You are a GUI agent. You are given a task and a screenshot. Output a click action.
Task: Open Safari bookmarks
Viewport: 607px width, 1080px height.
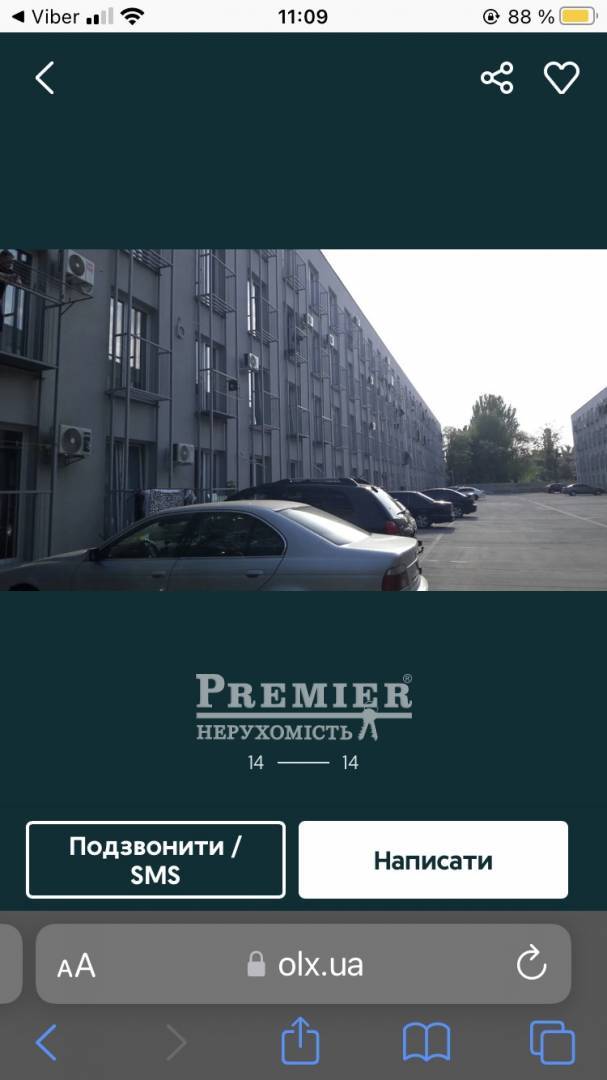coord(426,1043)
